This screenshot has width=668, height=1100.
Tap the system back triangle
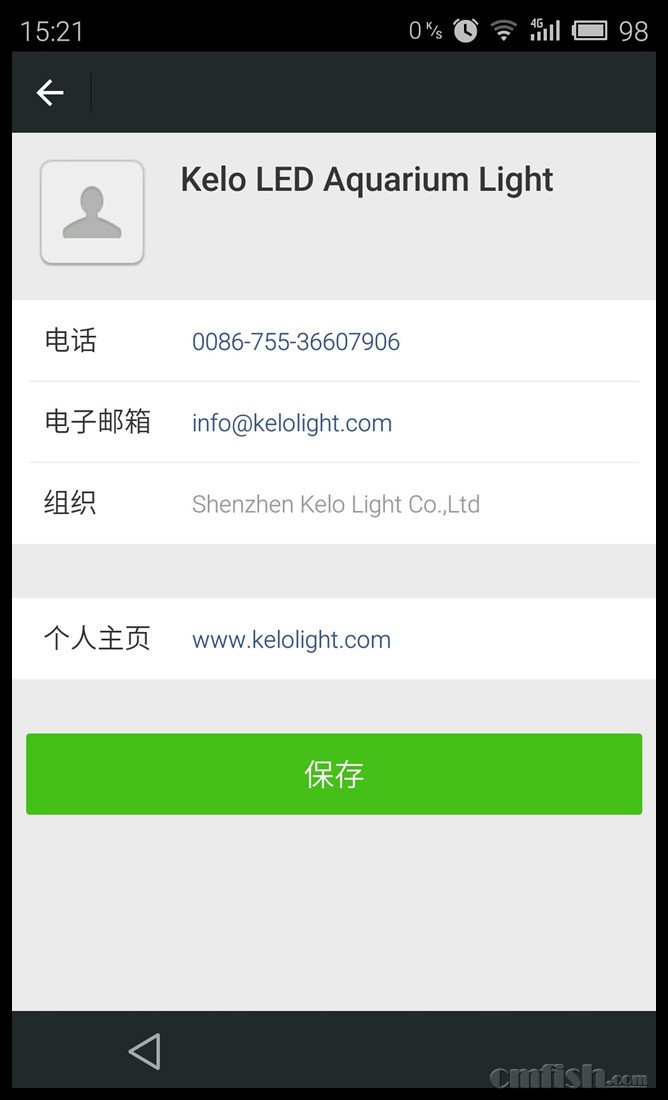click(x=144, y=1051)
